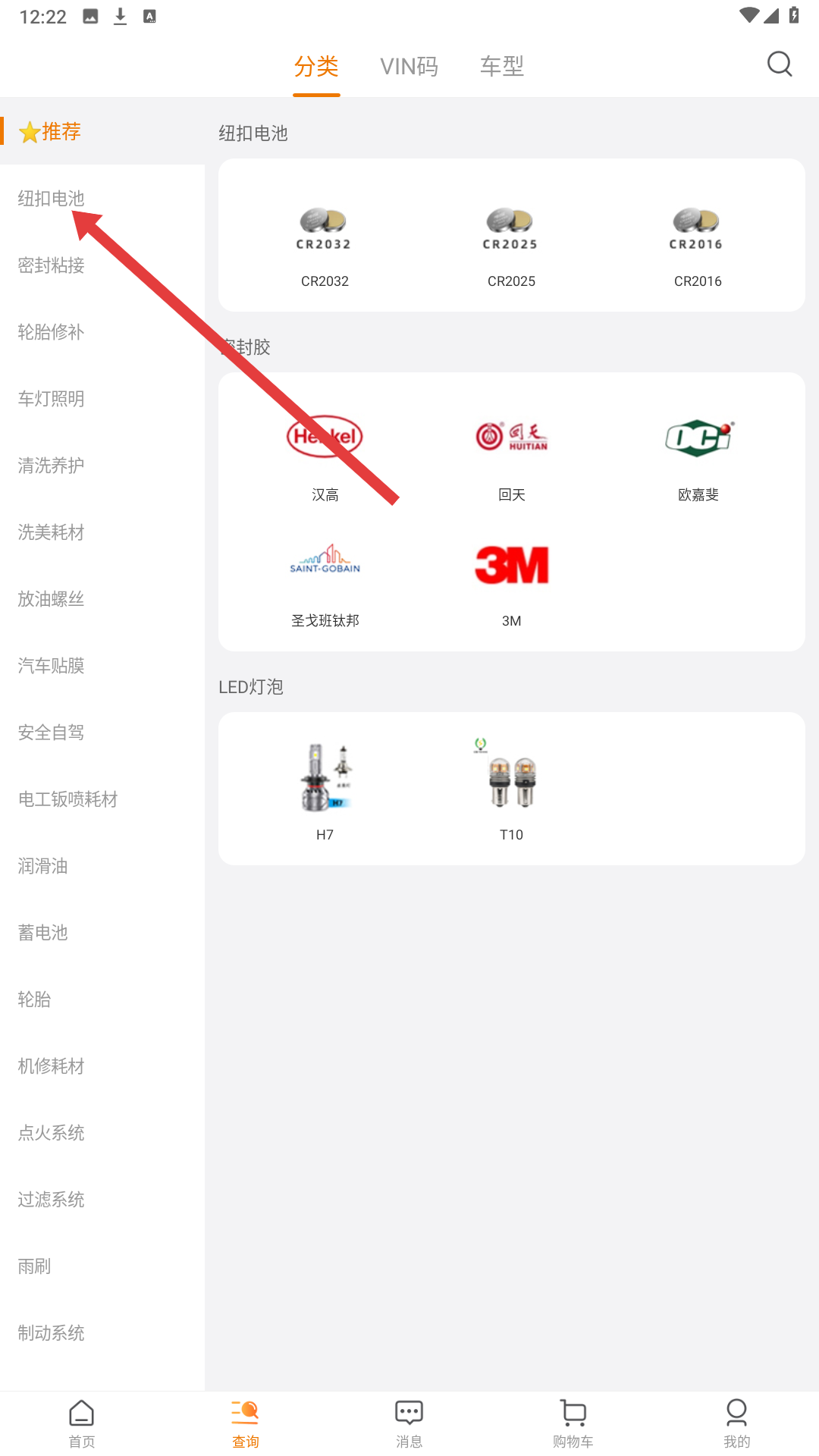
Task: Switch to the 车型 tab
Action: click(501, 67)
